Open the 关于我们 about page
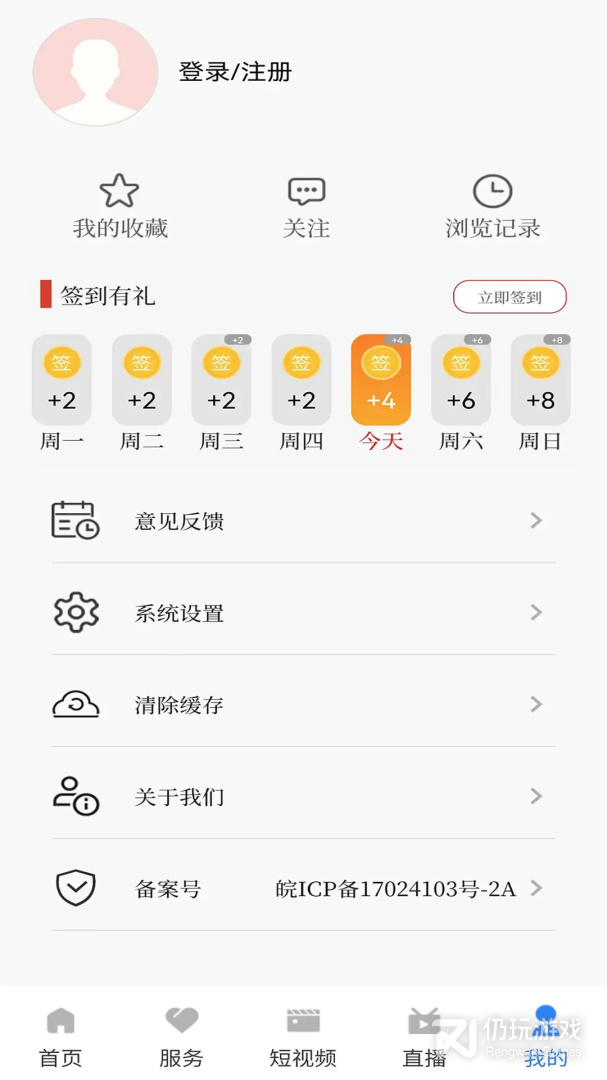Viewport: 607px width, 1080px height. tap(303, 796)
